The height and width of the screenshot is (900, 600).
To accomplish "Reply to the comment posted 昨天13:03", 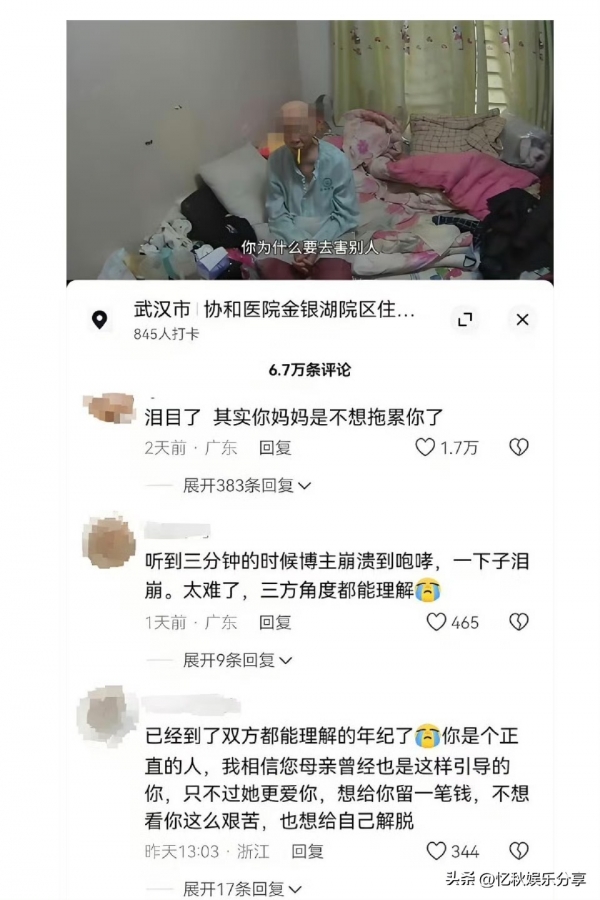I will [x=307, y=851].
